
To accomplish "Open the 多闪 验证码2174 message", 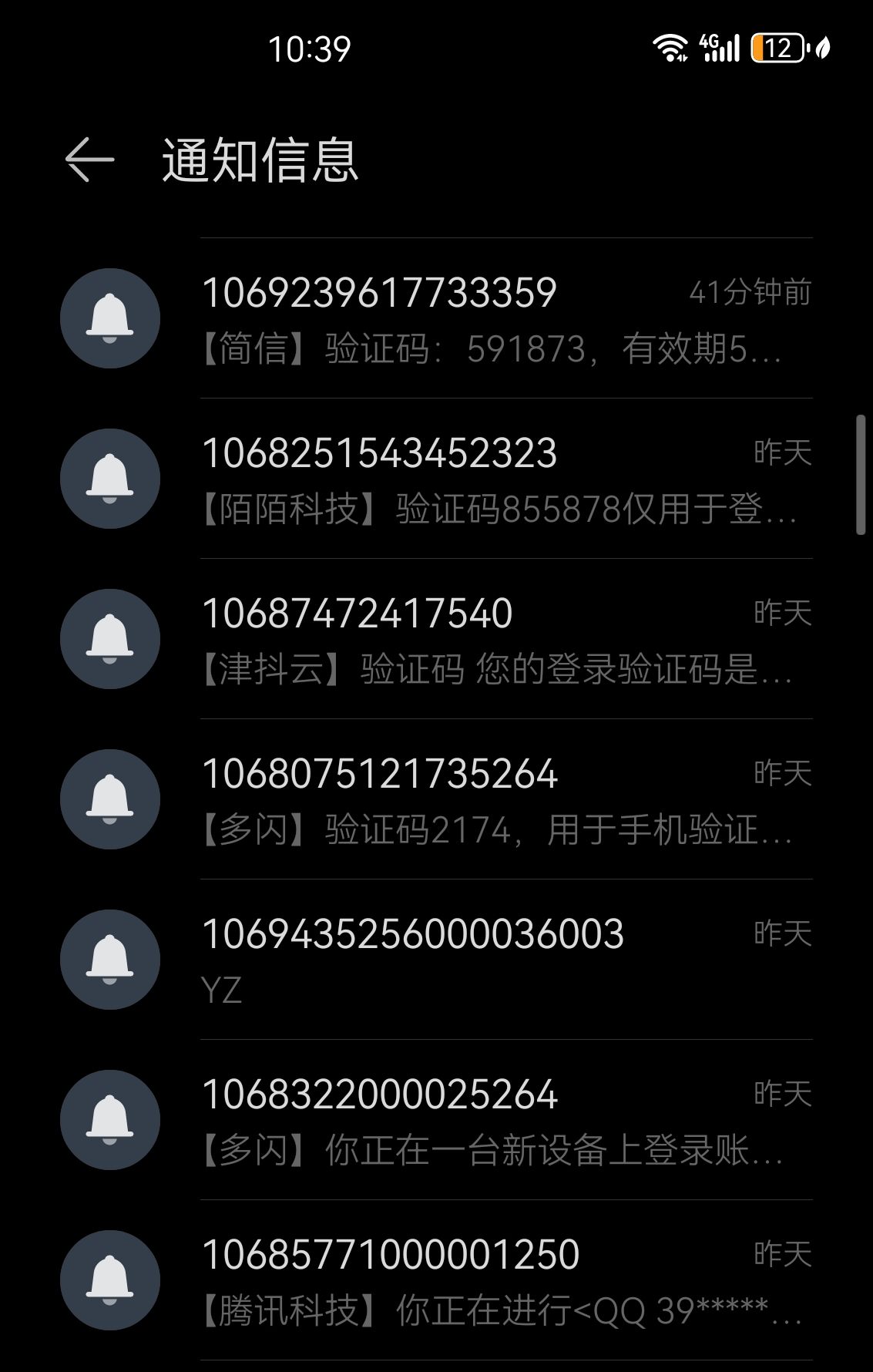I will click(x=493, y=800).
